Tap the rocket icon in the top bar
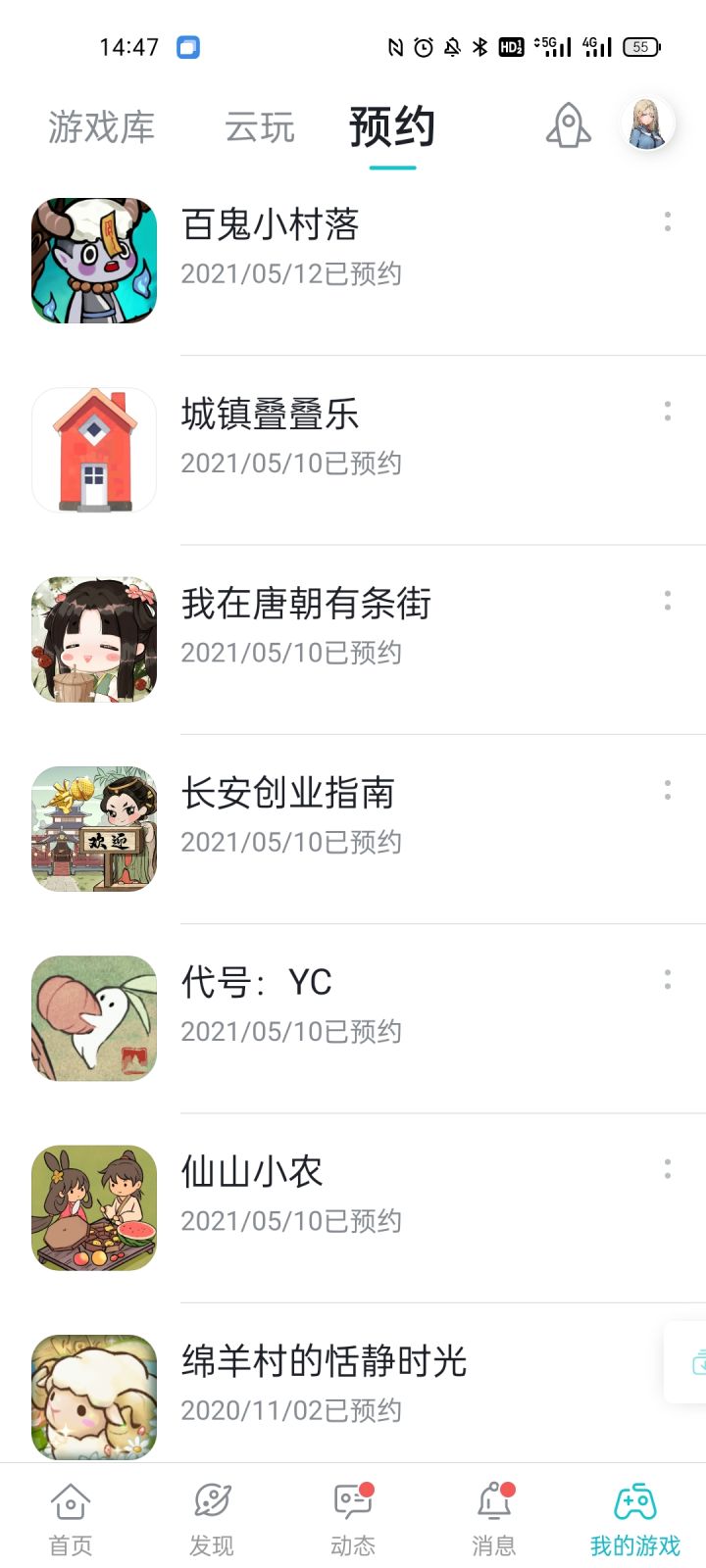Image resolution: width=706 pixels, height=1568 pixels. 569,125
